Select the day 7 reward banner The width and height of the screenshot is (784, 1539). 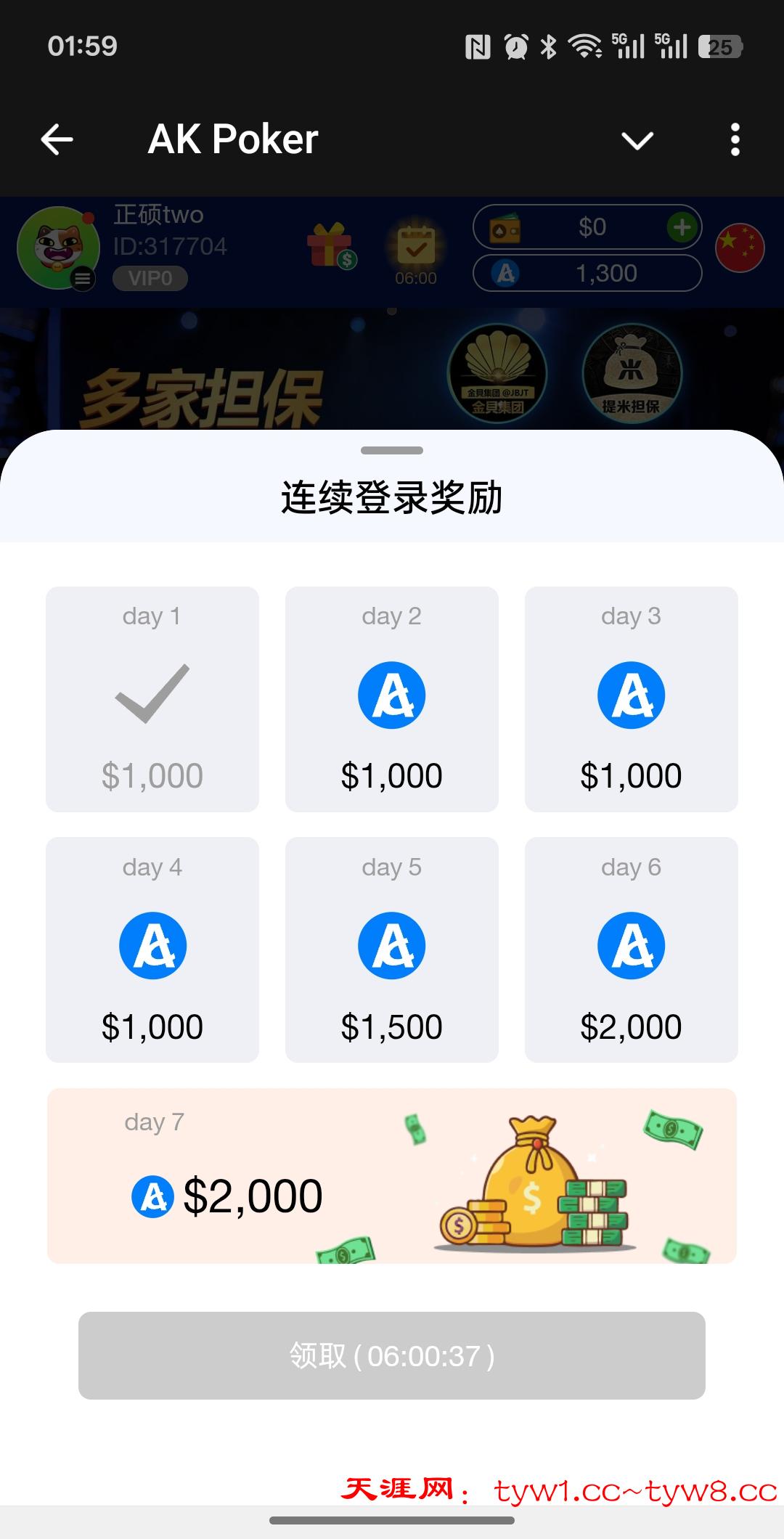point(392,1176)
